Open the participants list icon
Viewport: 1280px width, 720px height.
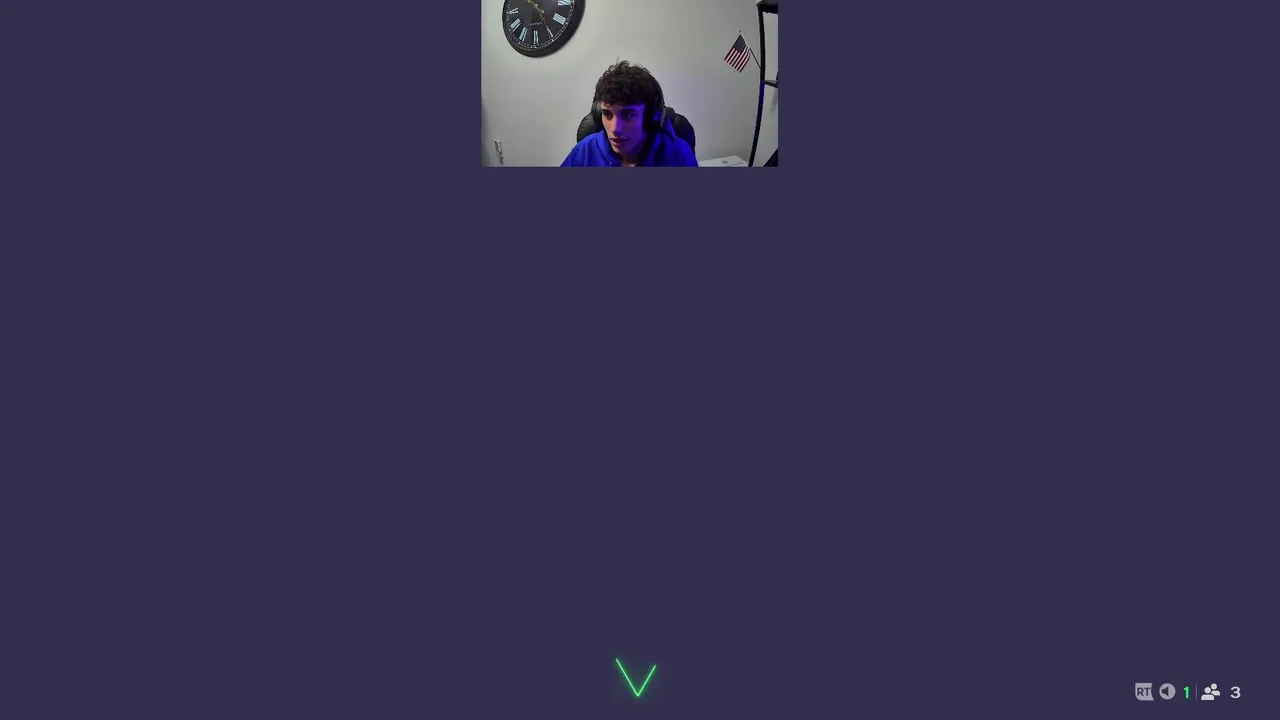point(1211,692)
